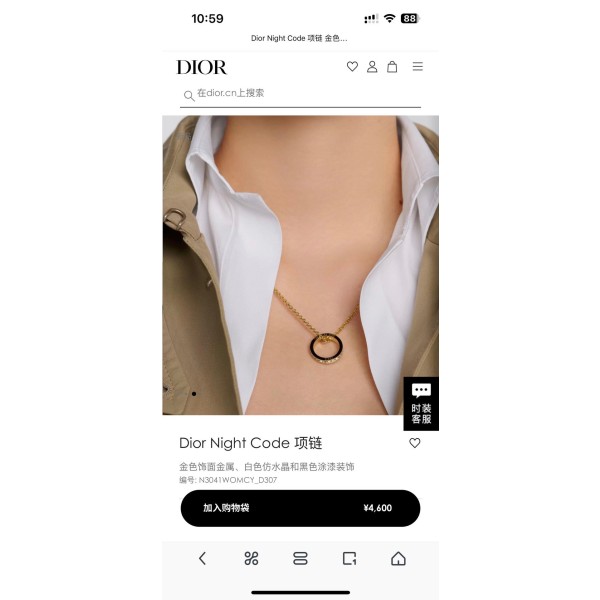Open the wishlist heart in the header

tap(352, 67)
